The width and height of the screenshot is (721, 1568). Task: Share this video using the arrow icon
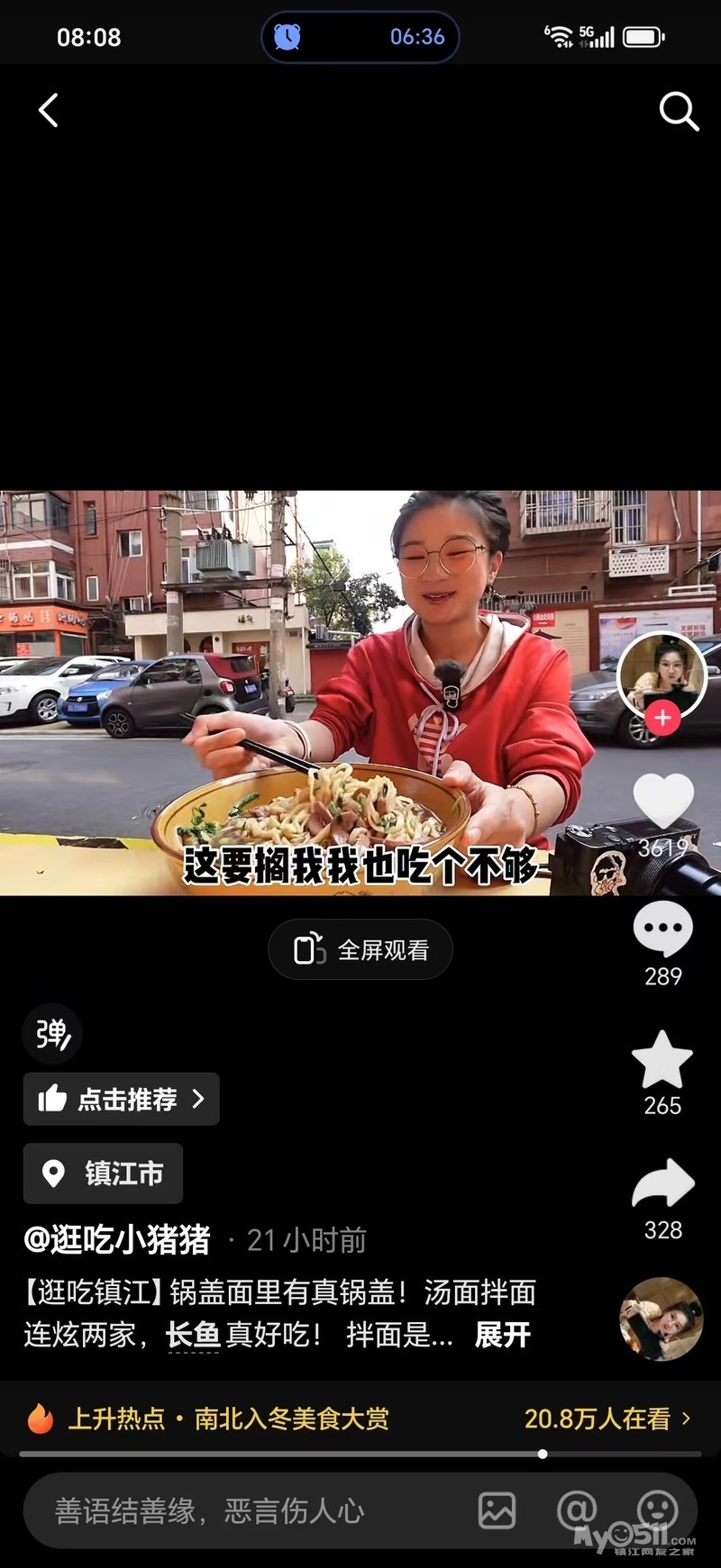(663, 1184)
